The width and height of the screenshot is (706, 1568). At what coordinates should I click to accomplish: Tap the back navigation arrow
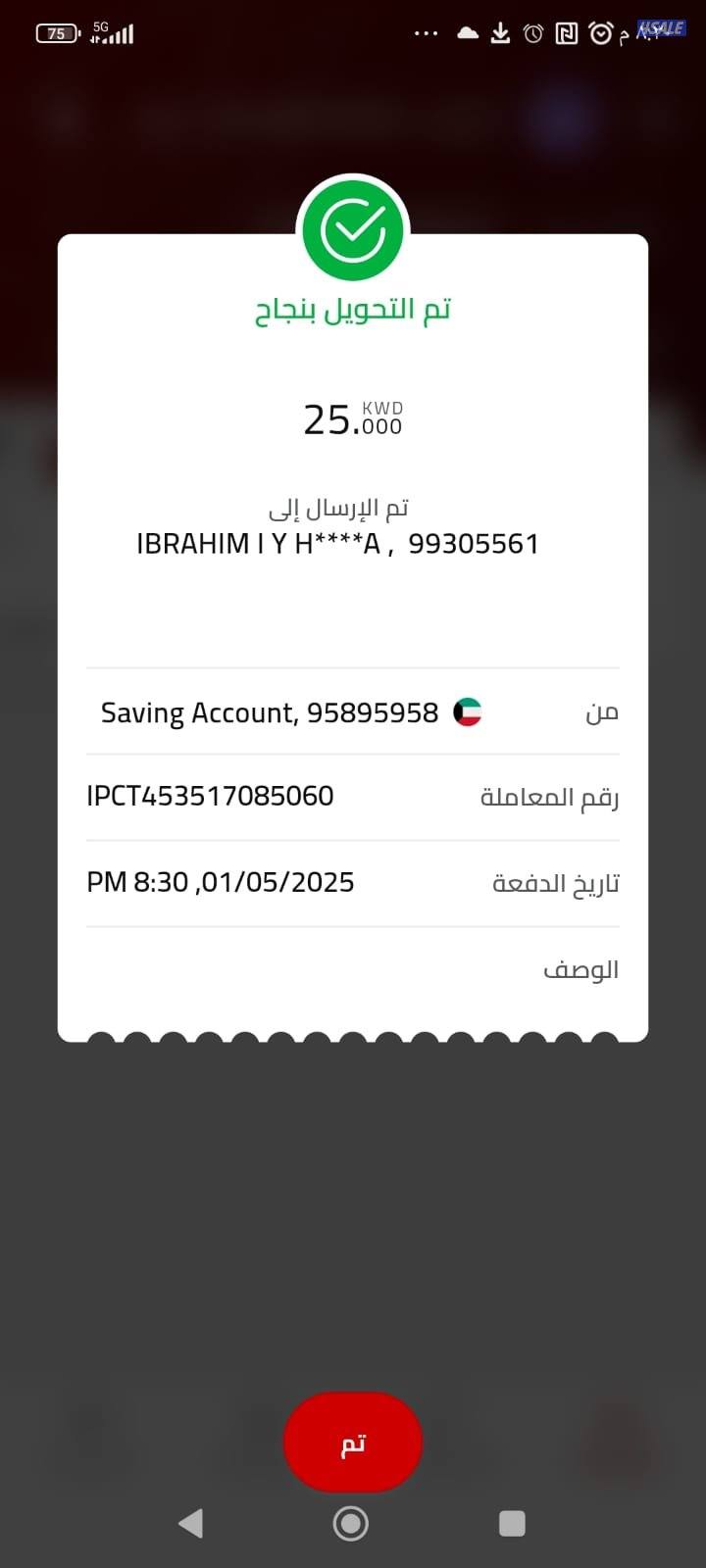coord(190,1523)
